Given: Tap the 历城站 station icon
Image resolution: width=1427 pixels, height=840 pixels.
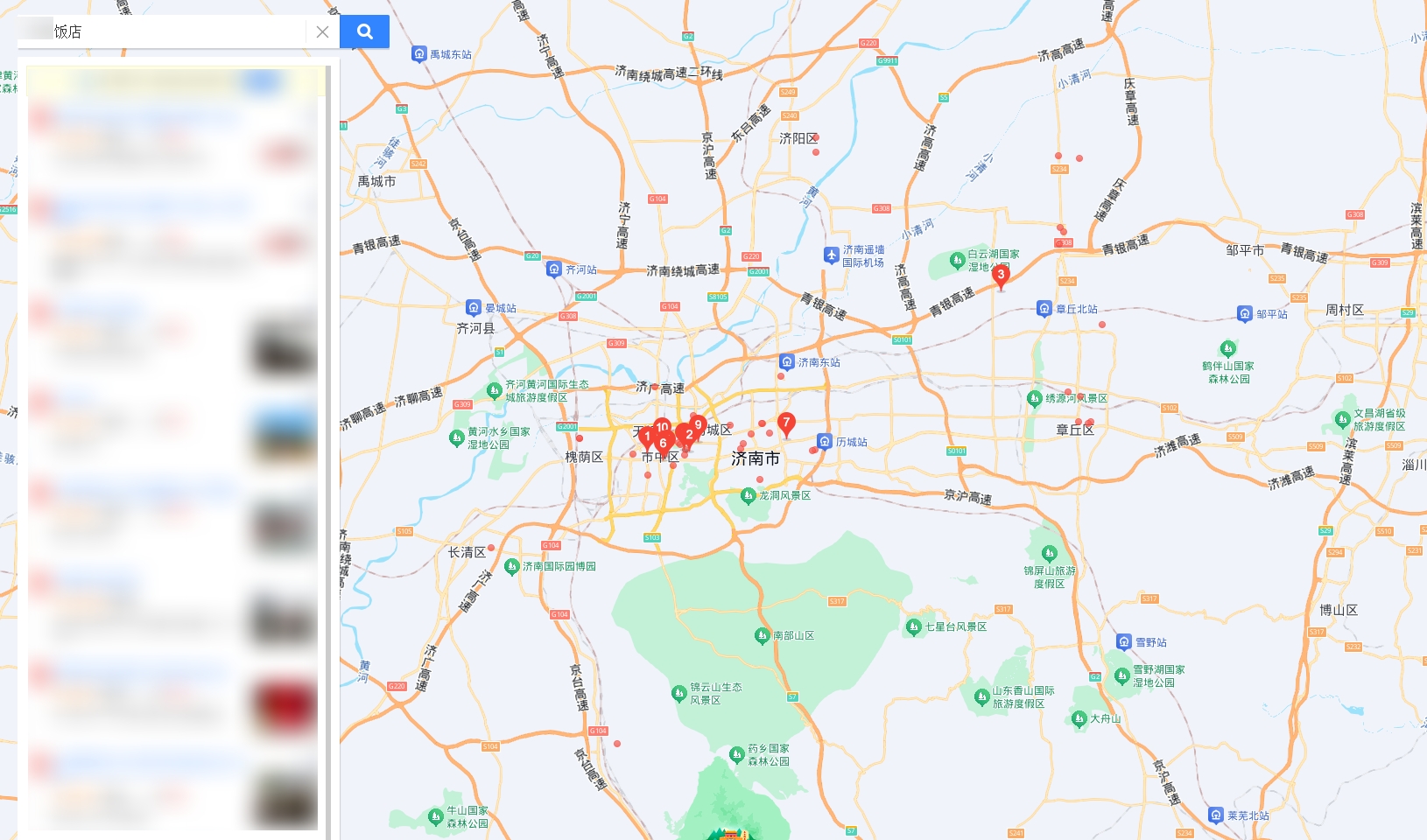Looking at the screenshot, I should (x=824, y=441).
